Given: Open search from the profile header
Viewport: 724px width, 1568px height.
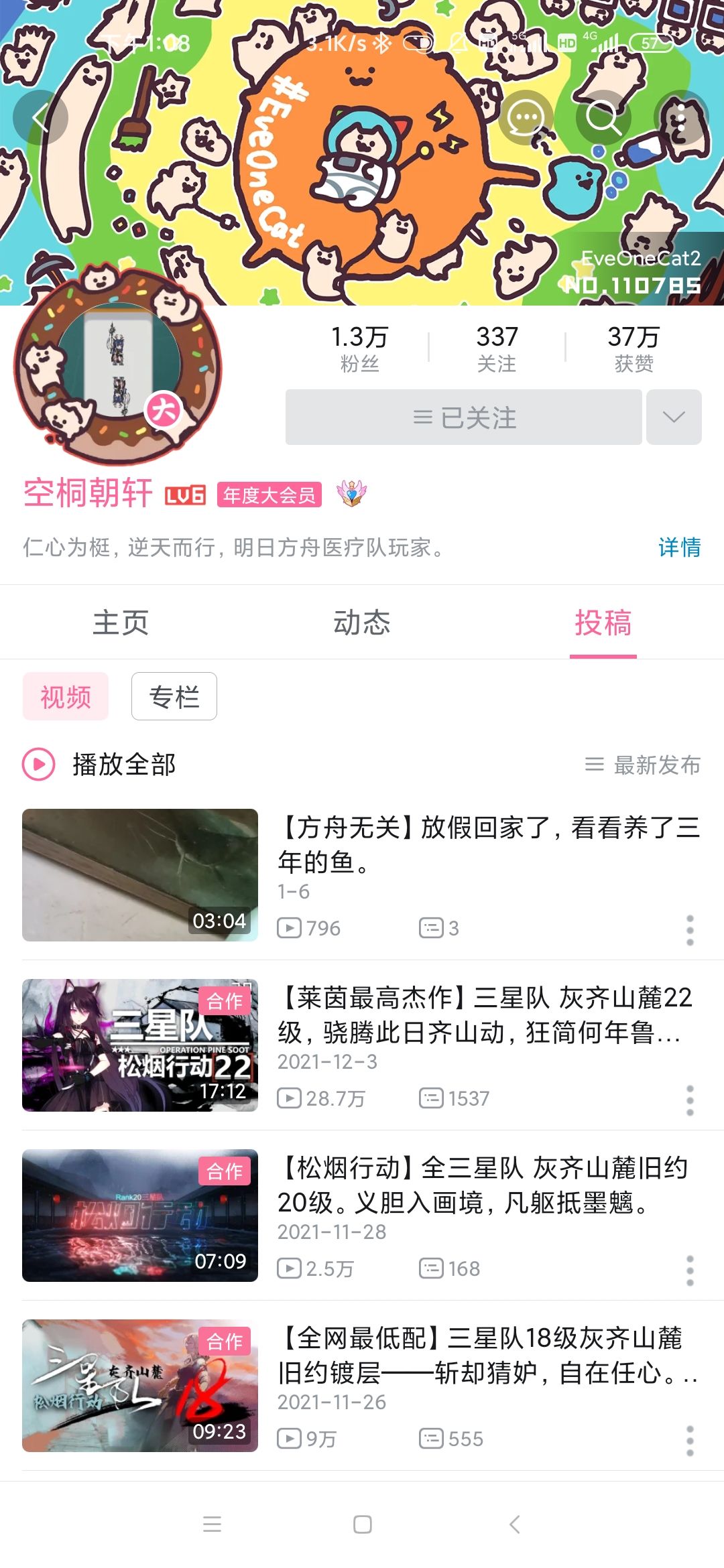Looking at the screenshot, I should (x=603, y=117).
